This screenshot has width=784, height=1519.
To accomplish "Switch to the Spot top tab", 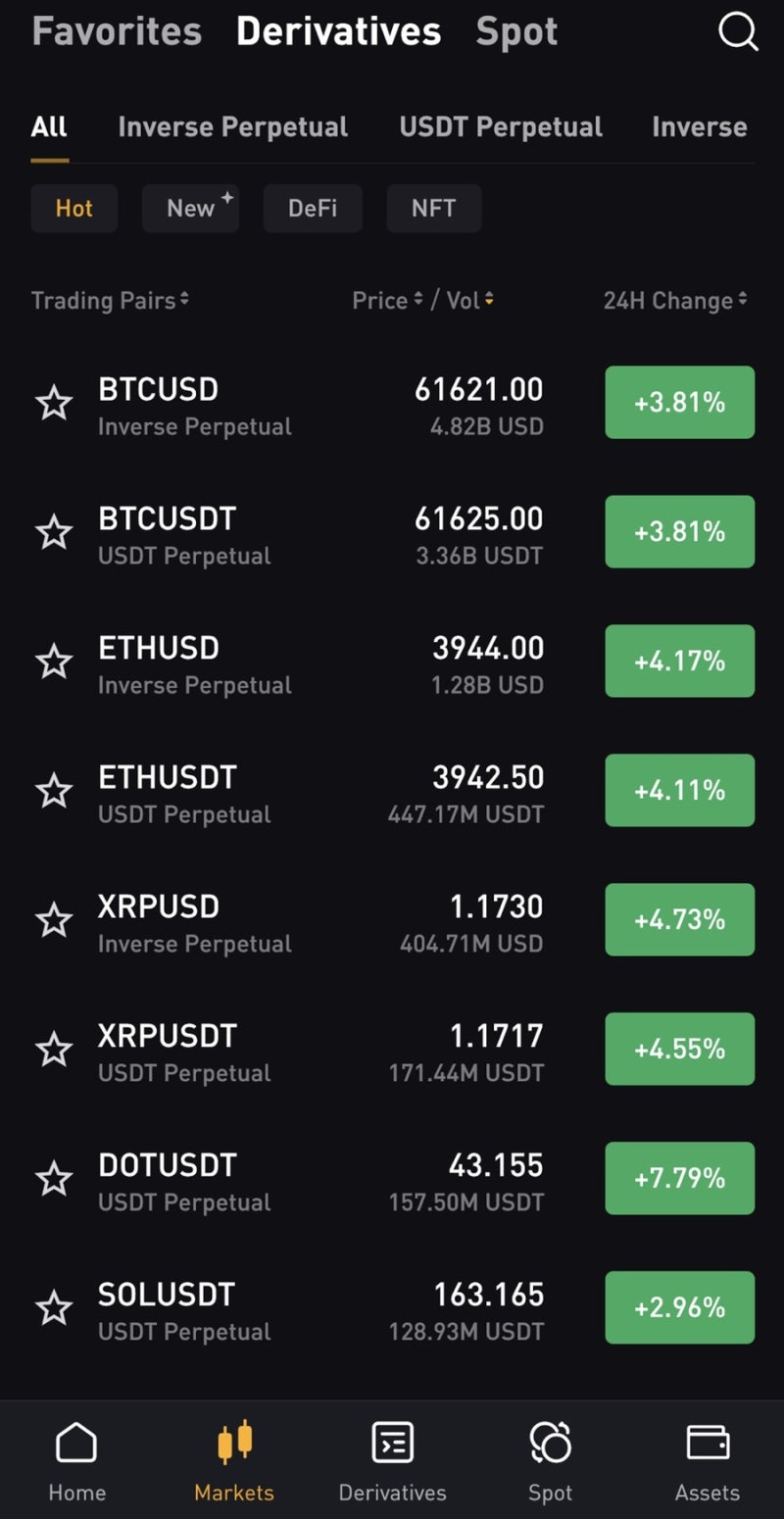I will 516,32.
